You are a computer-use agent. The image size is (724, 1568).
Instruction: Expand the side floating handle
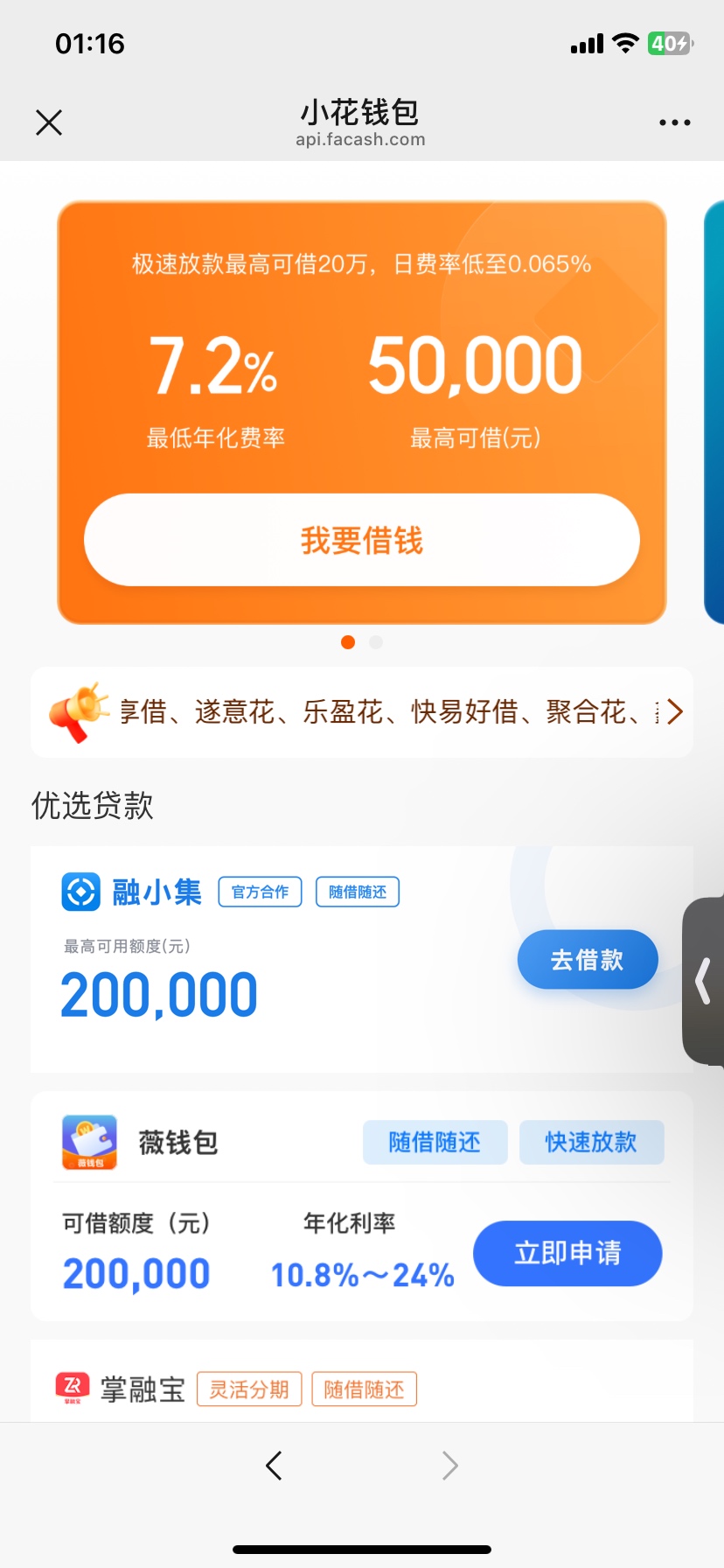704,980
